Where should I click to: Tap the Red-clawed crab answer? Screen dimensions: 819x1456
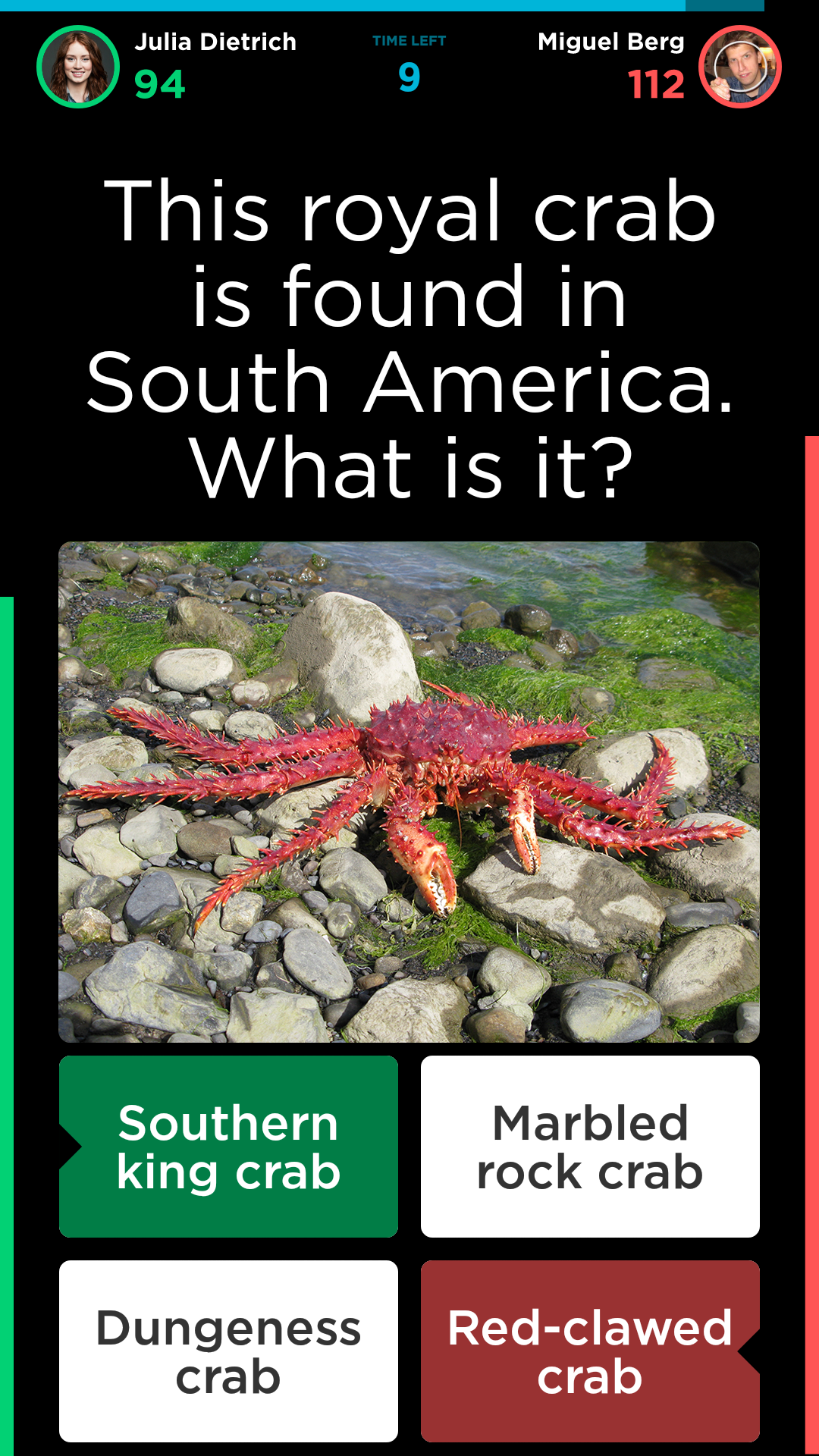[590, 1351]
